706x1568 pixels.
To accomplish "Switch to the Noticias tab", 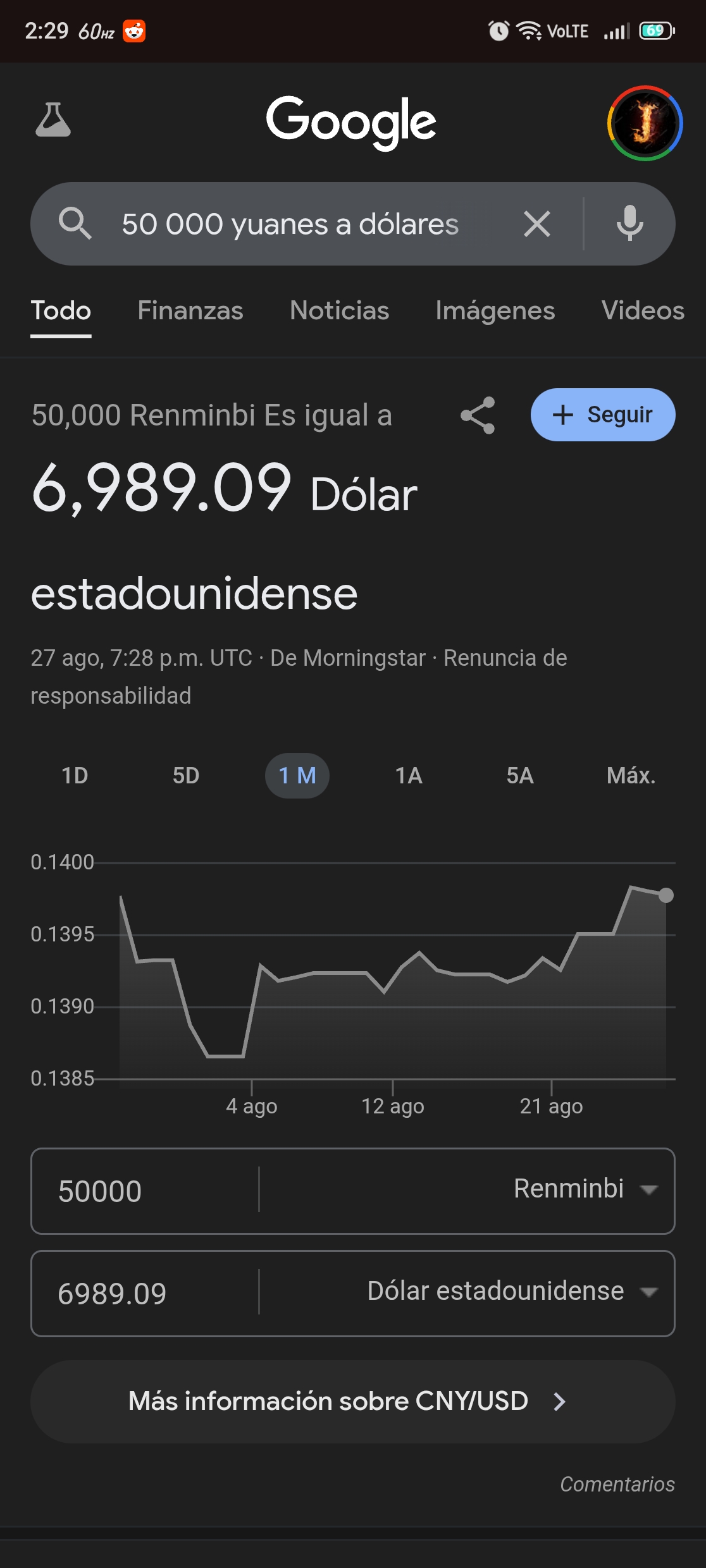I will 339,310.
